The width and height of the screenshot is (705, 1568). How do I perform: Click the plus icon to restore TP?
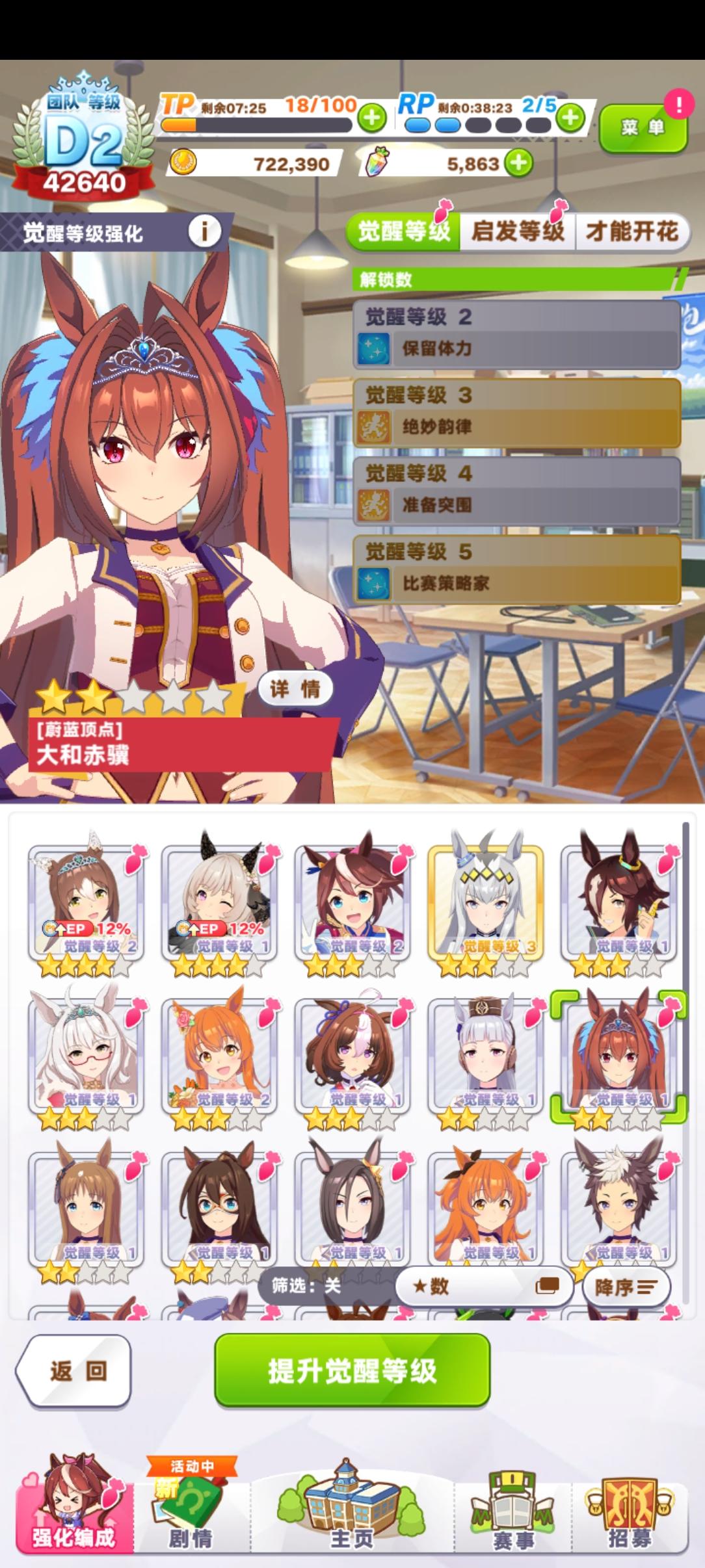[371, 120]
